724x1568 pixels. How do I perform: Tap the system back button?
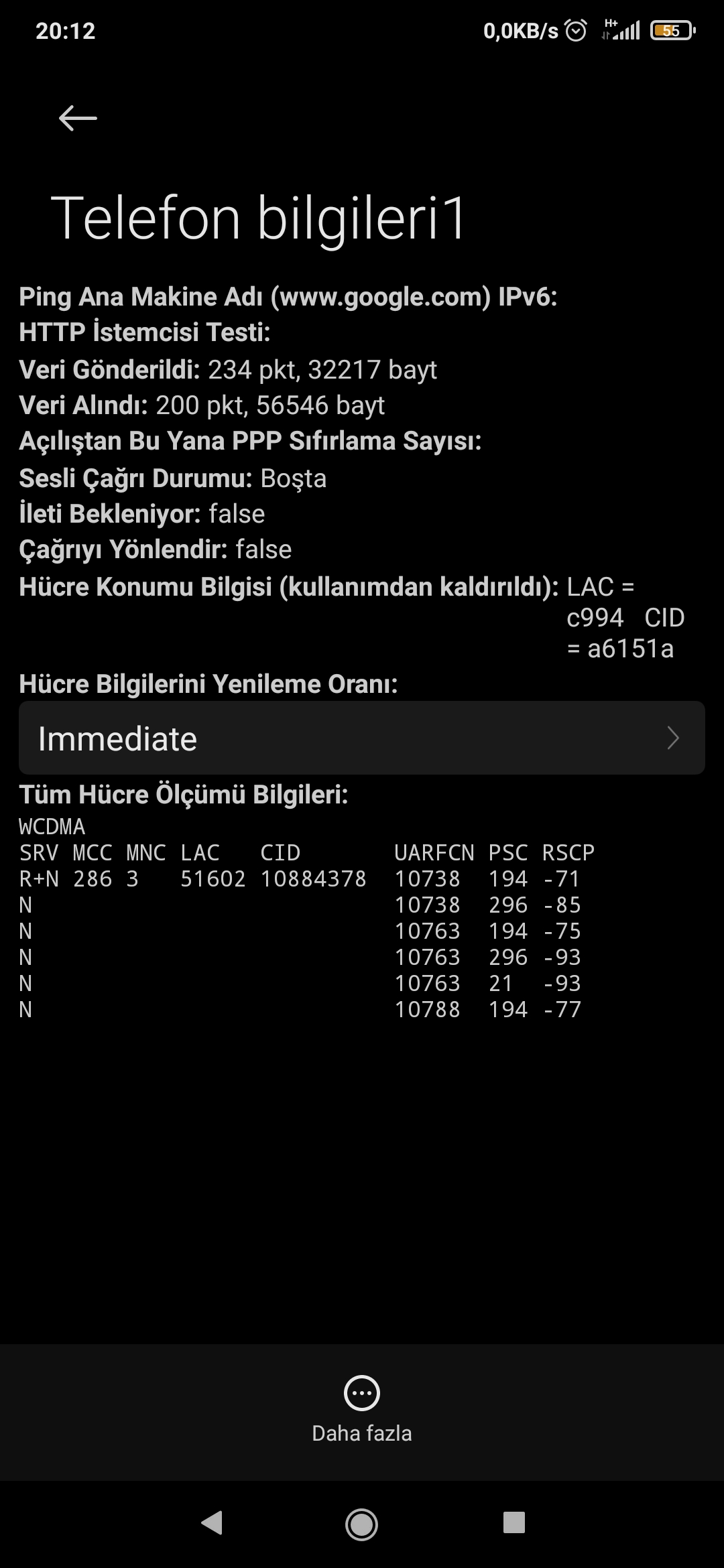pos(212,1522)
